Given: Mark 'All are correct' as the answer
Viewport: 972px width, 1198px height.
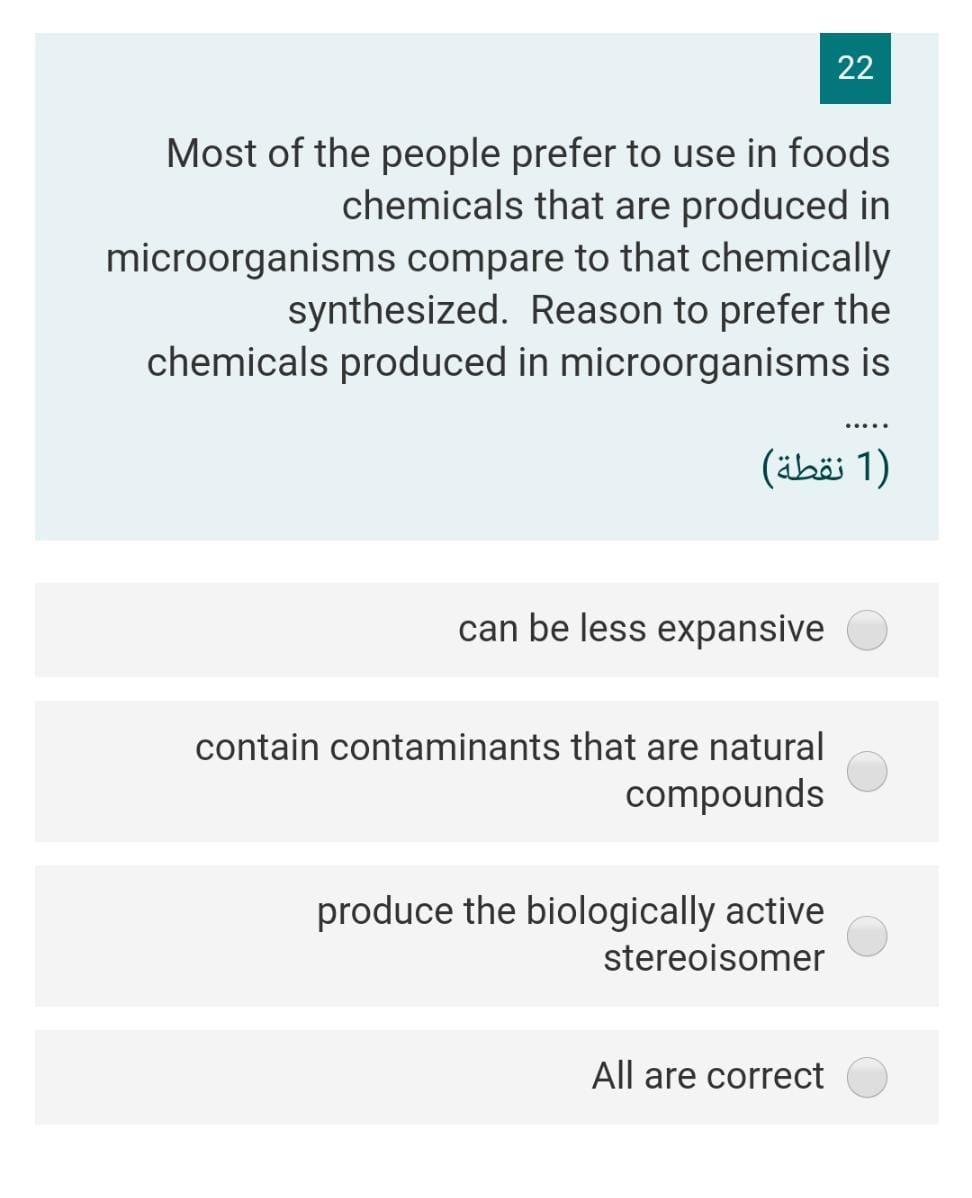Looking at the screenshot, I should tap(867, 1077).
